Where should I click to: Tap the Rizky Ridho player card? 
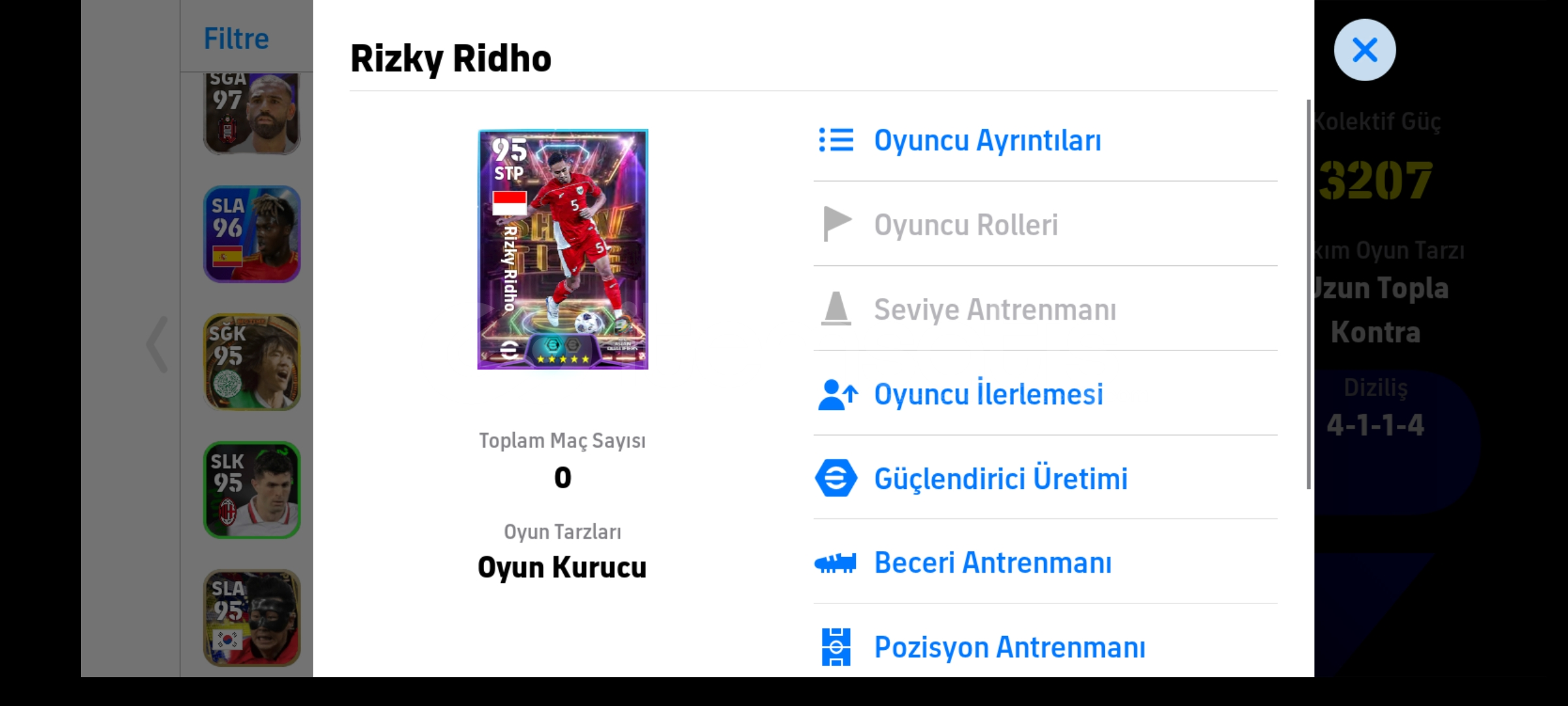563,249
